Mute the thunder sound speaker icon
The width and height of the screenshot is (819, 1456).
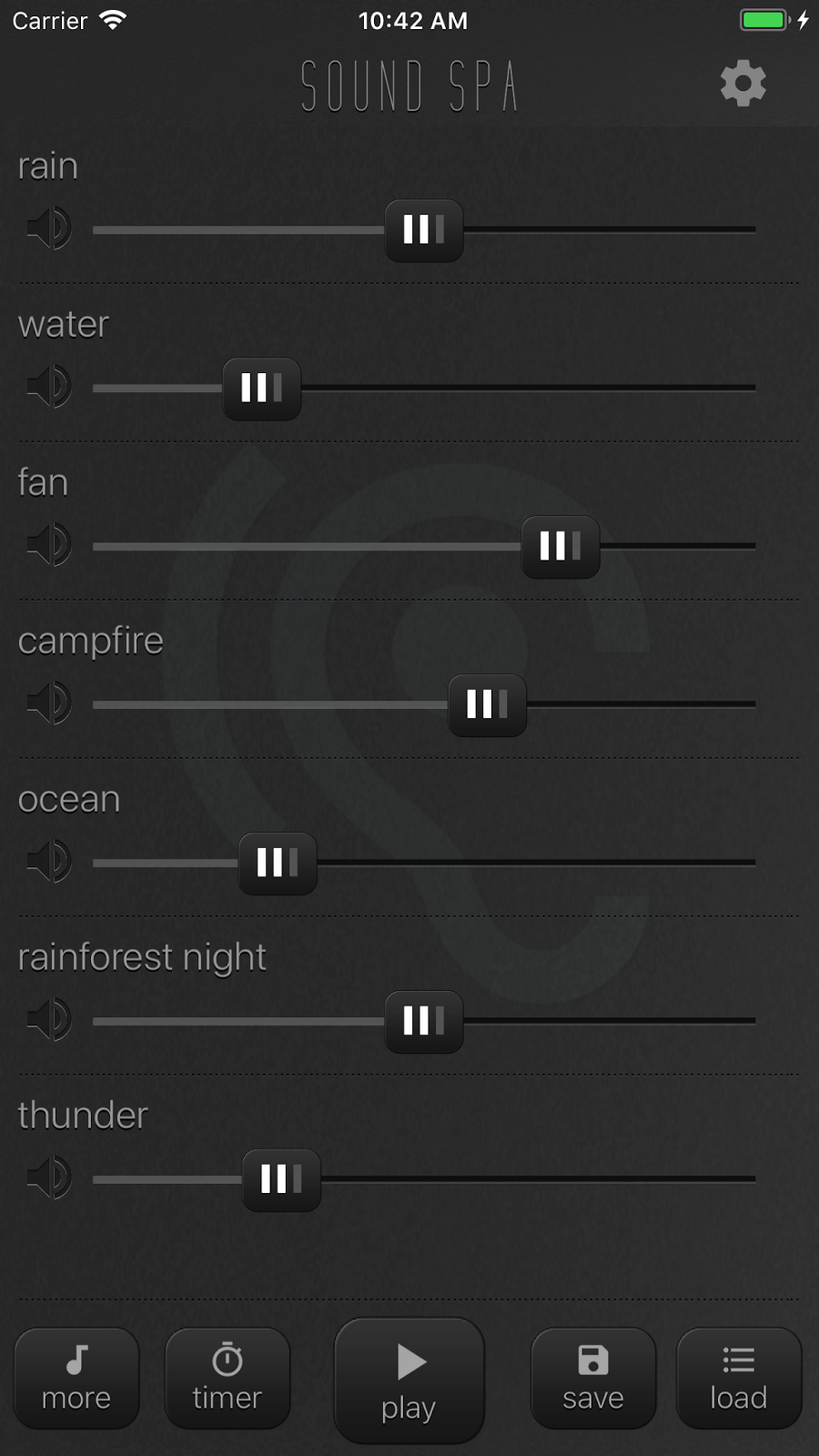pos(49,1178)
